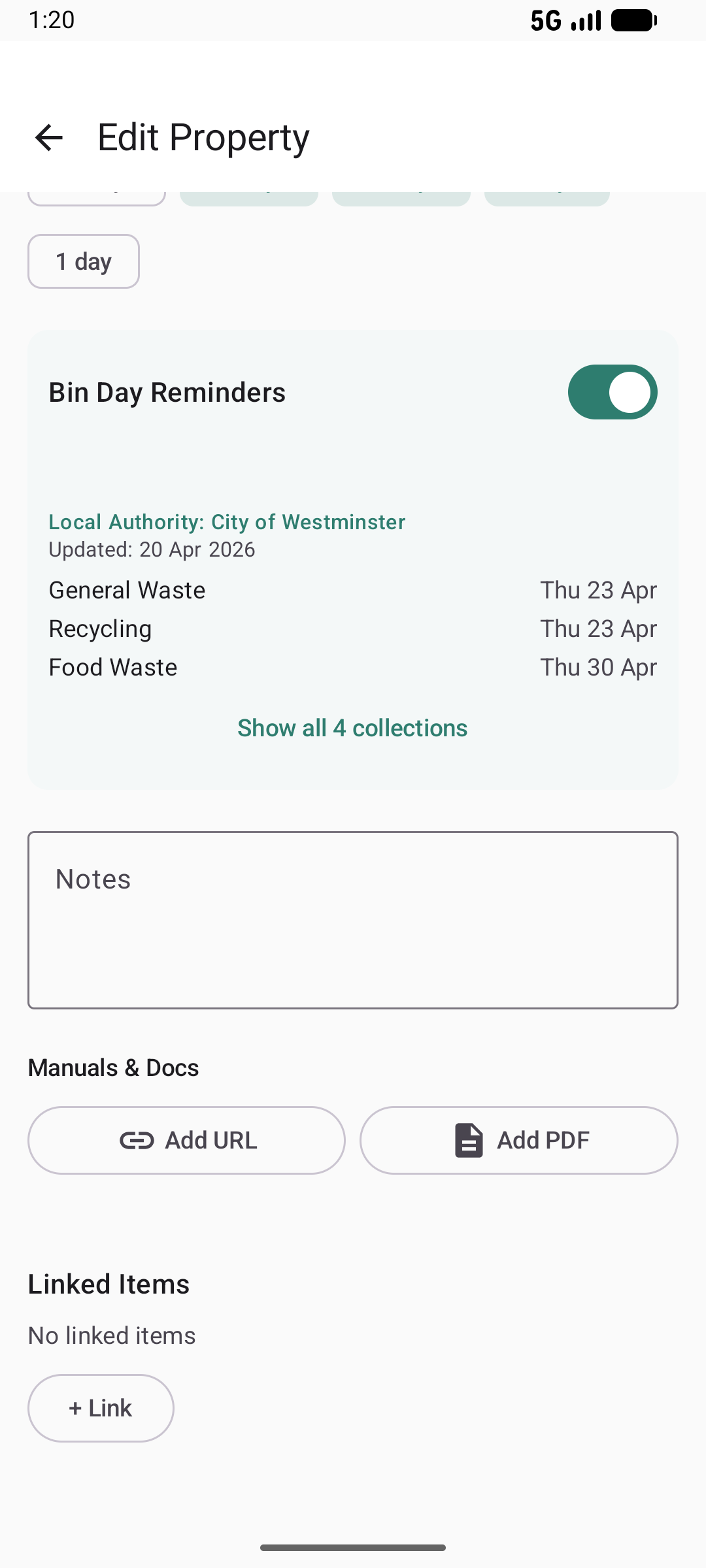
Task: Tap 'Thu 30 Apr' next to Food Waste
Action: point(598,666)
